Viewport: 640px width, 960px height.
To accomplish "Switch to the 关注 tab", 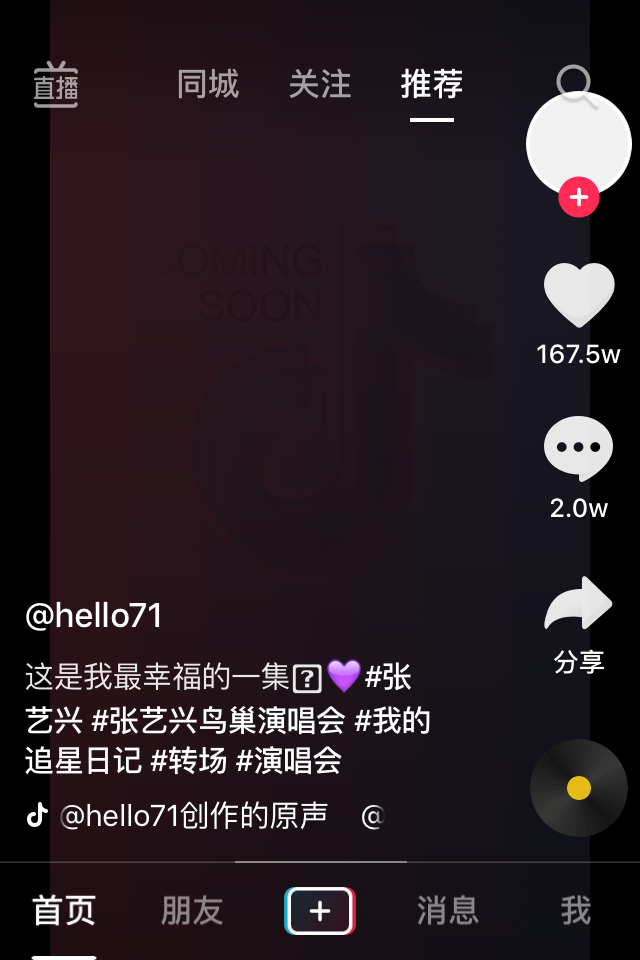I will (320, 85).
